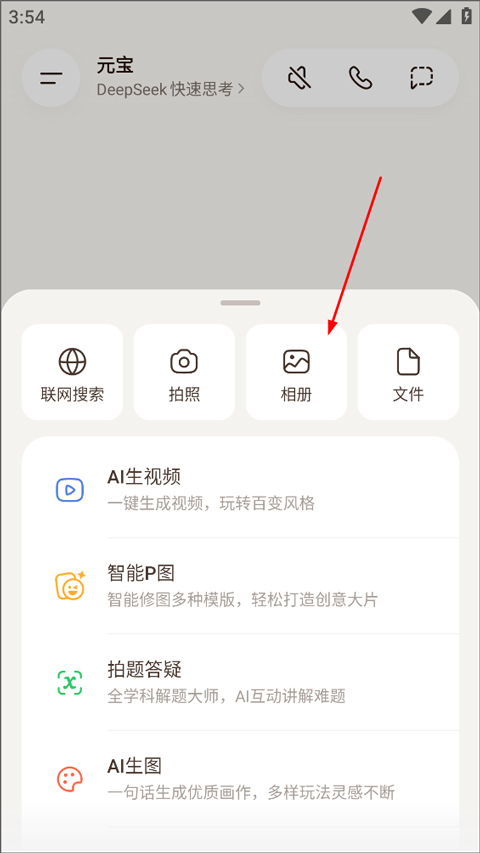The width and height of the screenshot is (480, 853).
Task: Tap the bottom sheet drag handle
Action: click(x=241, y=302)
